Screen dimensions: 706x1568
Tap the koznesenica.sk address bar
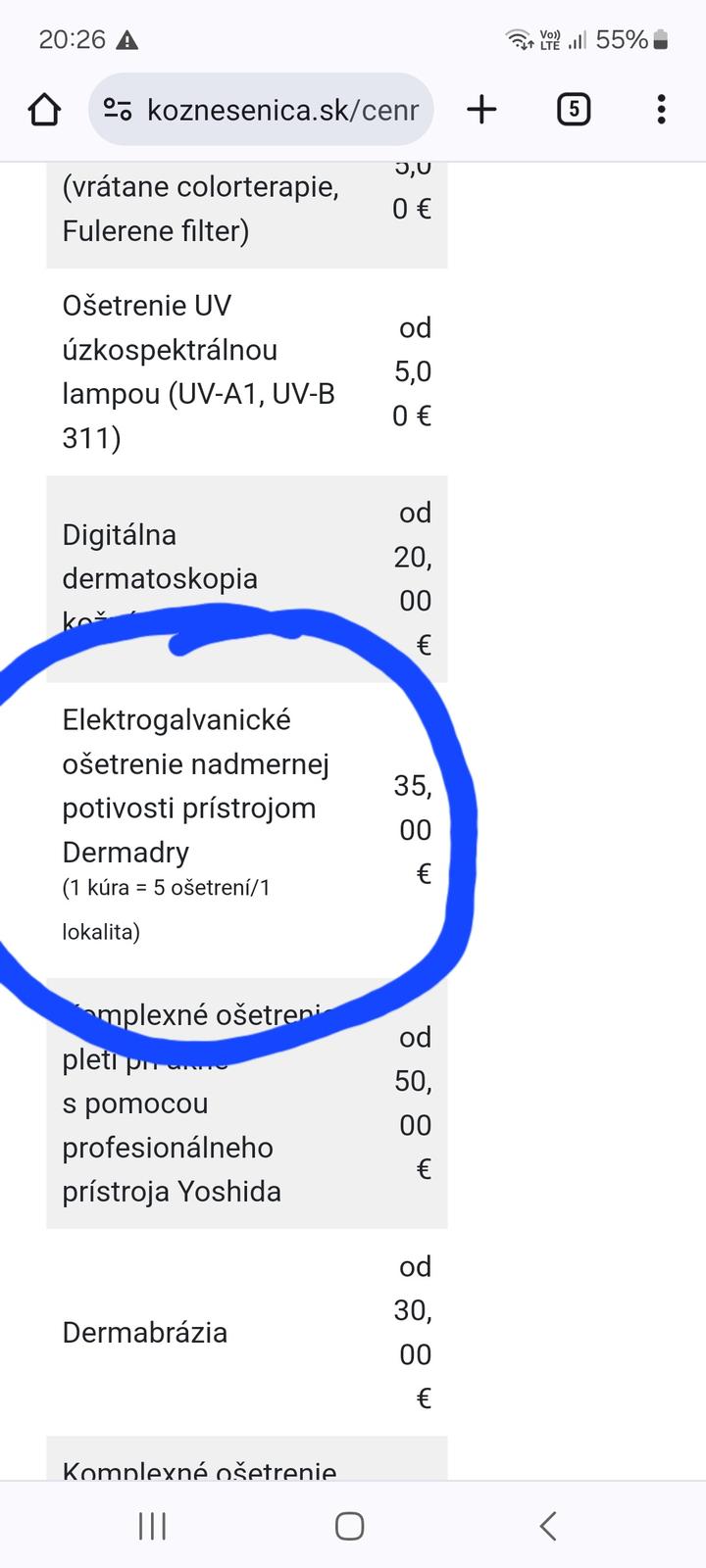282,110
